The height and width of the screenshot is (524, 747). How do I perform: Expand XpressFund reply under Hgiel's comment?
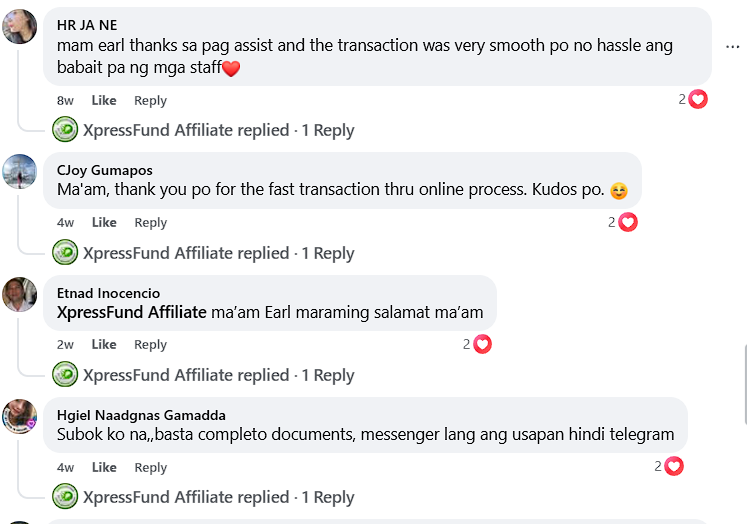click(218, 497)
